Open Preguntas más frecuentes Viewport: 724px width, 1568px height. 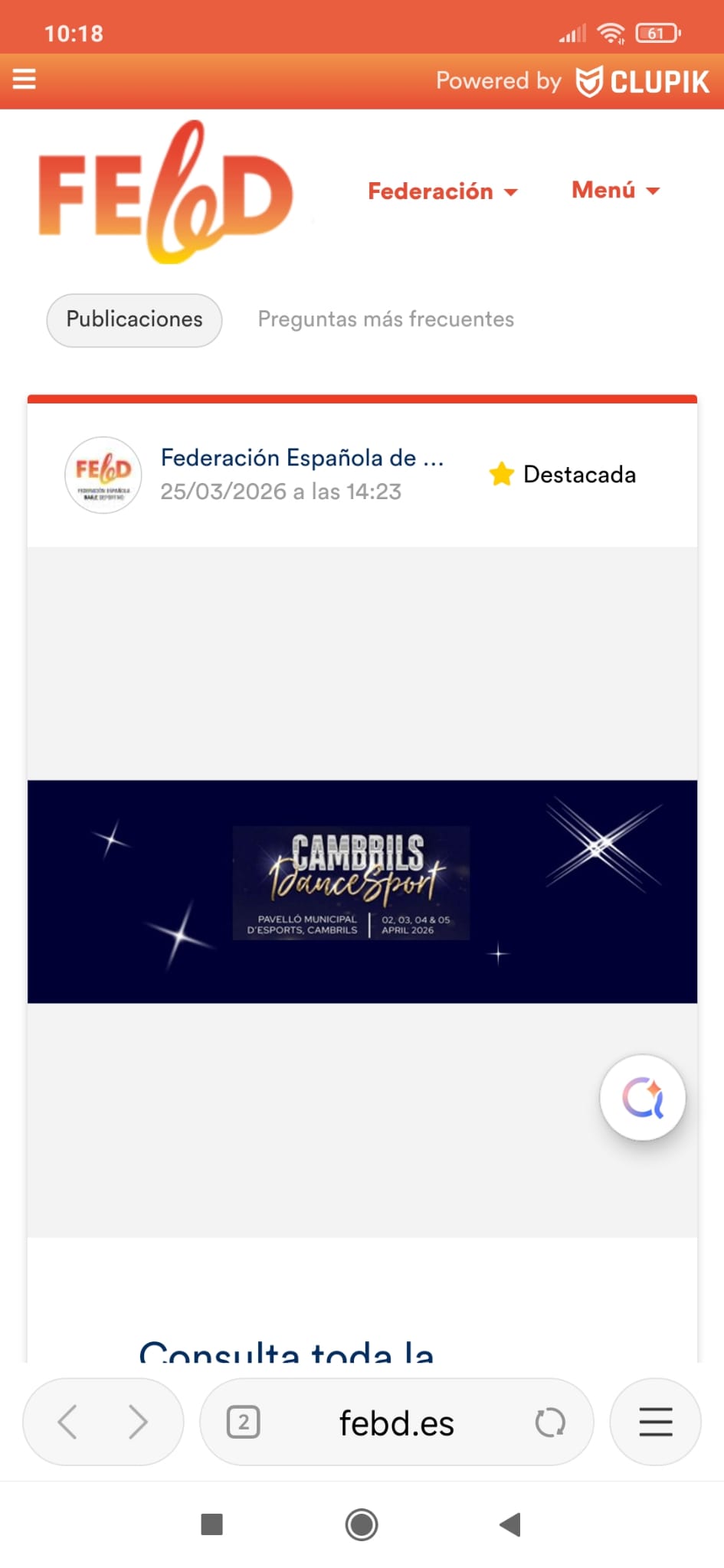pos(385,319)
